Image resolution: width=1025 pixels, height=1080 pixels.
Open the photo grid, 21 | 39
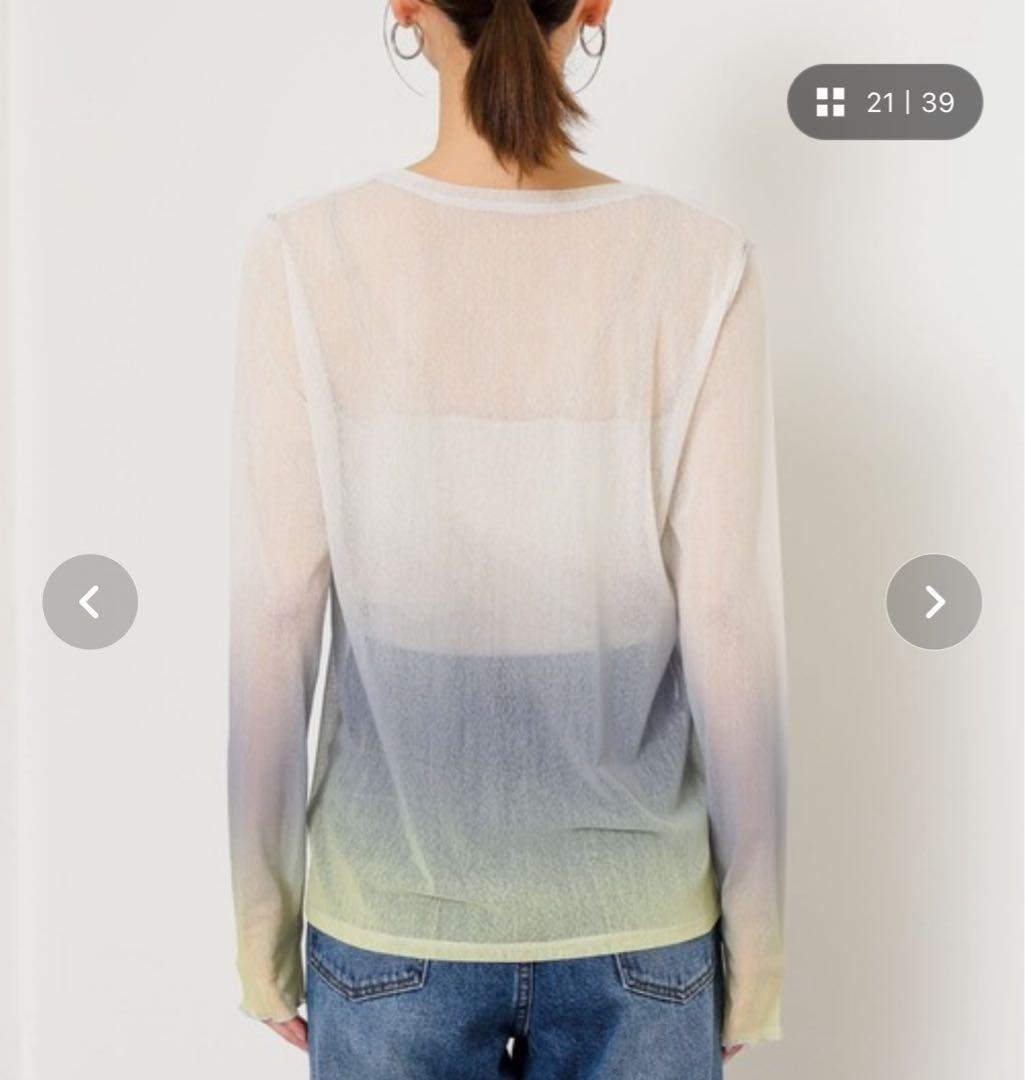(885, 102)
